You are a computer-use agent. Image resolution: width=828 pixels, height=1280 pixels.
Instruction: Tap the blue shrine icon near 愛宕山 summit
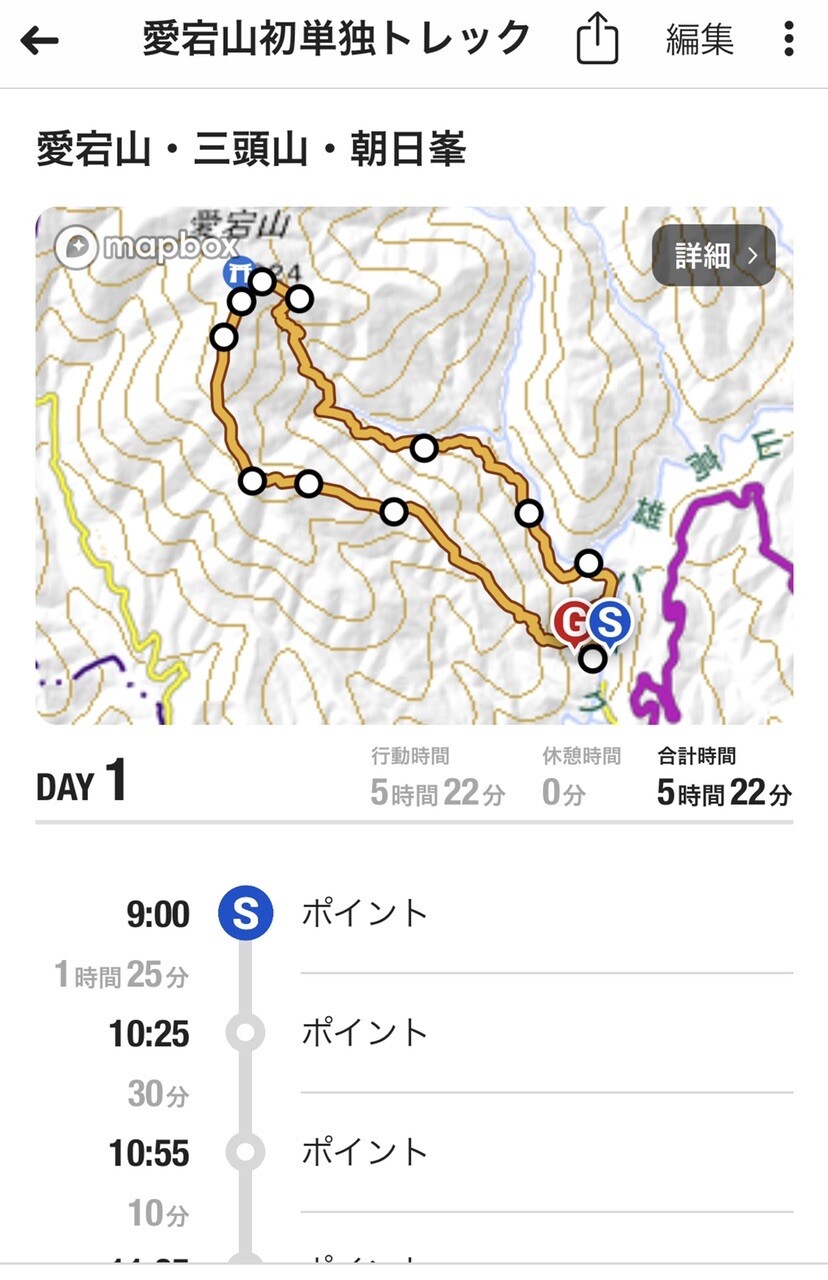point(237,273)
